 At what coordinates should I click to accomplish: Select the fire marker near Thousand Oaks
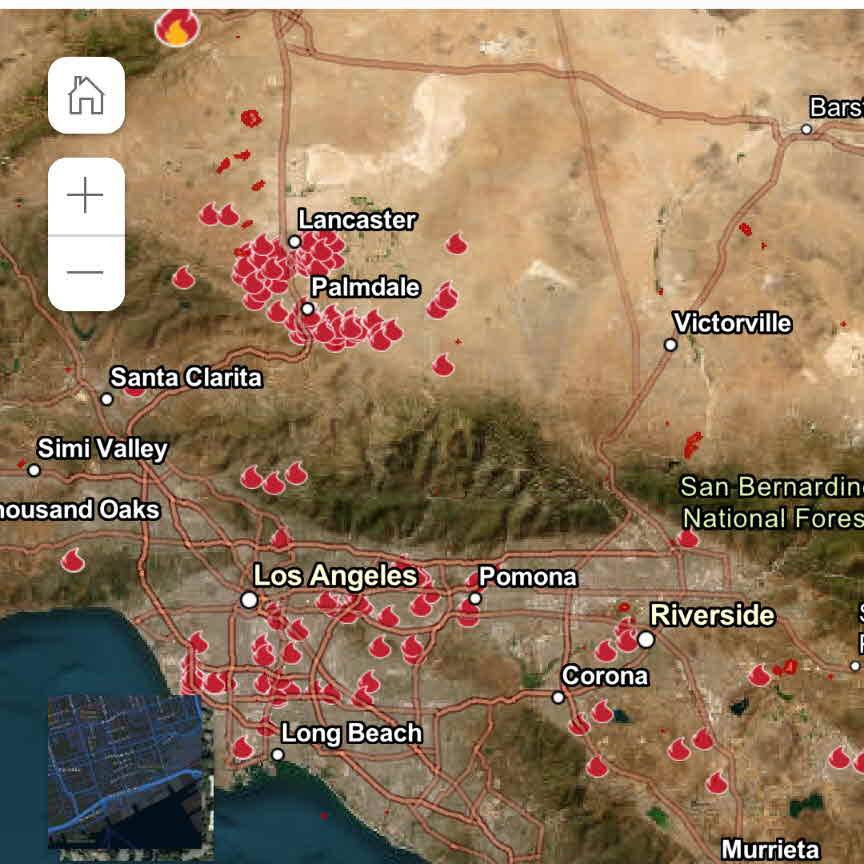[x=72, y=561]
